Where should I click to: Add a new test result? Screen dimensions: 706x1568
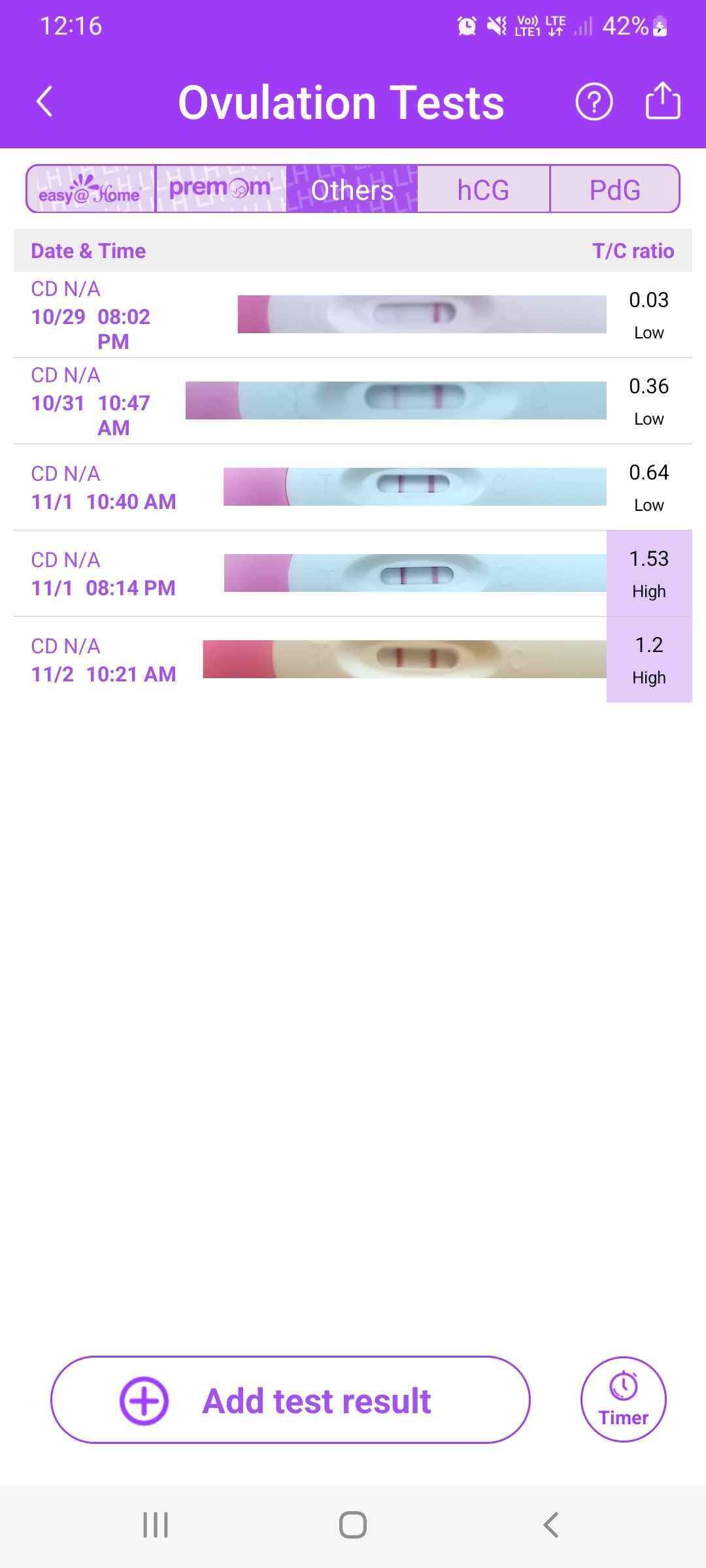point(290,1401)
